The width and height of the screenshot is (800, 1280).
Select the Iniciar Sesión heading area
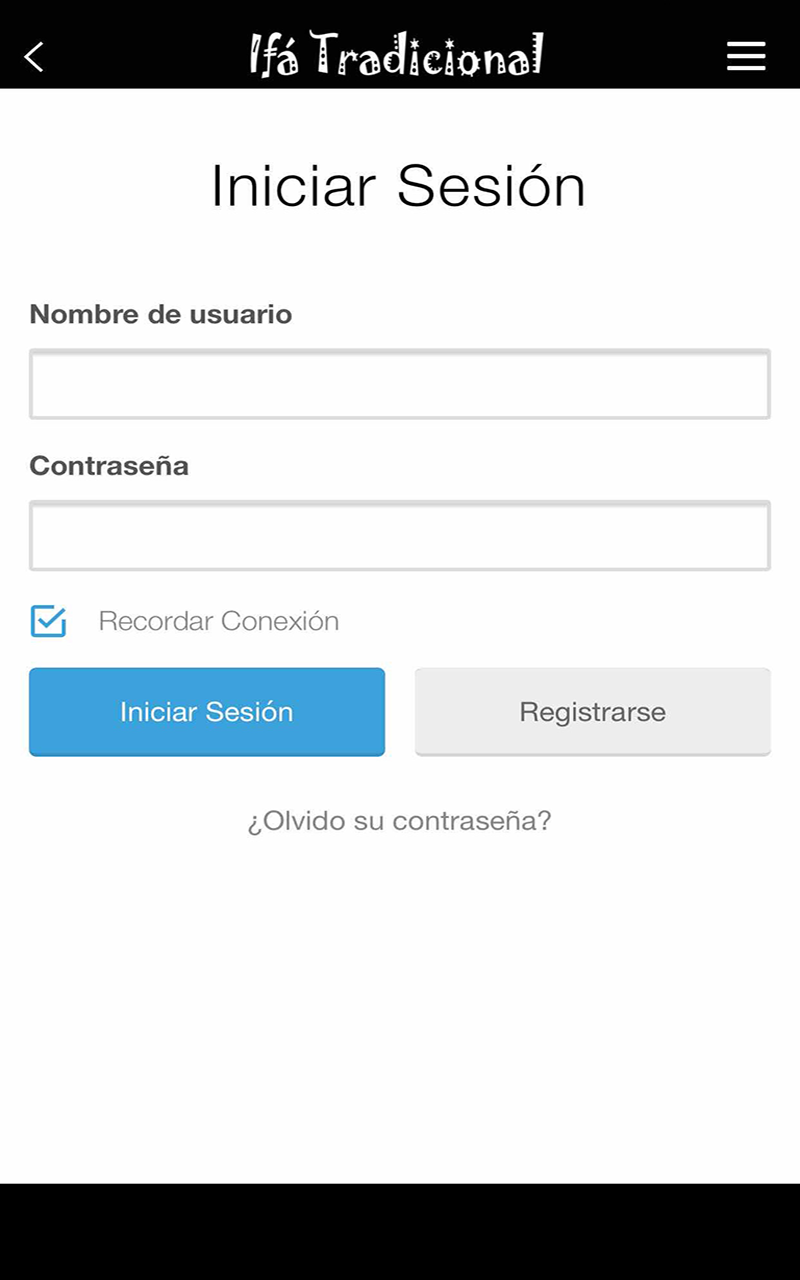click(x=398, y=186)
